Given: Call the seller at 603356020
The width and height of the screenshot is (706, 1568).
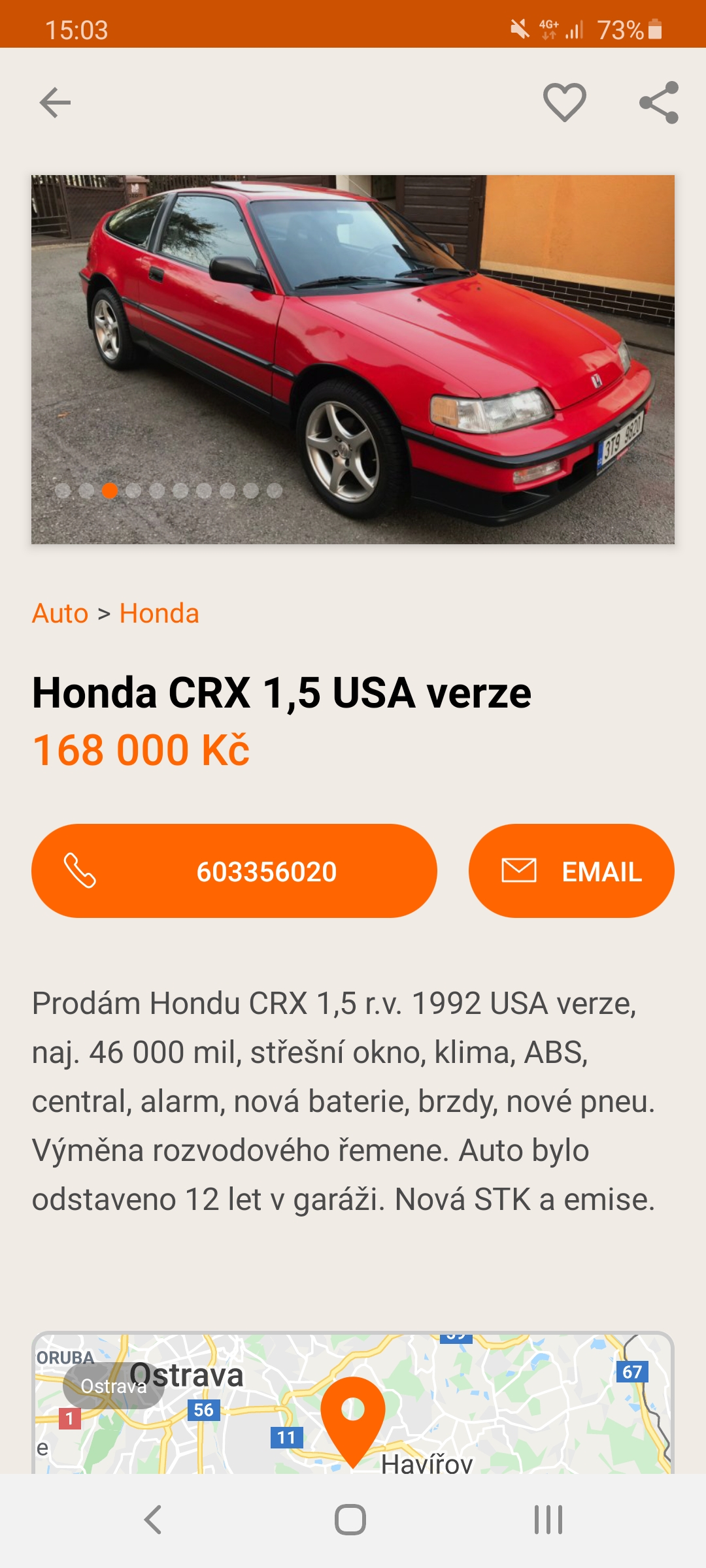Looking at the screenshot, I should [234, 871].
